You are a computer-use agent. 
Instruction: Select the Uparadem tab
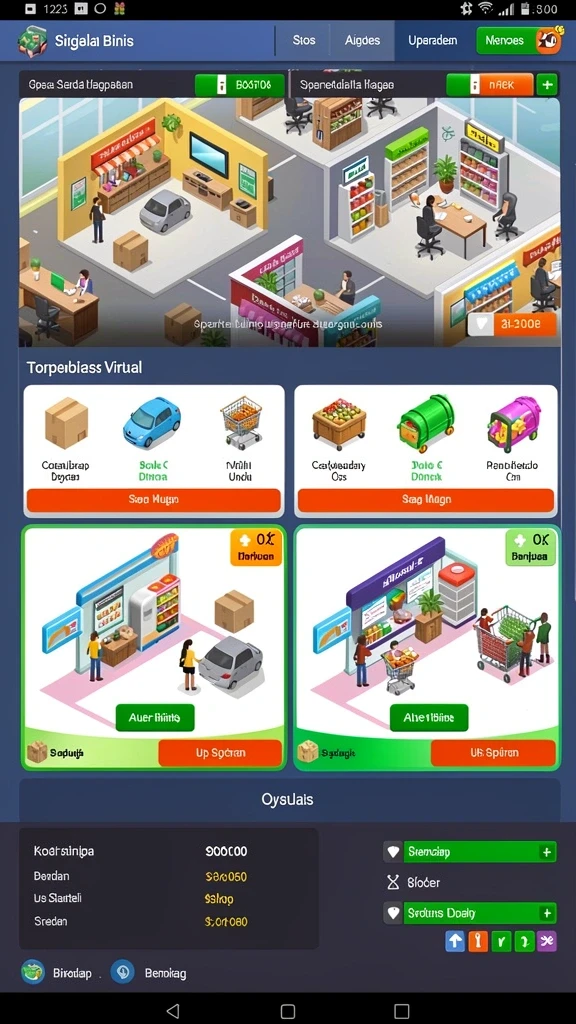(432, 40)
